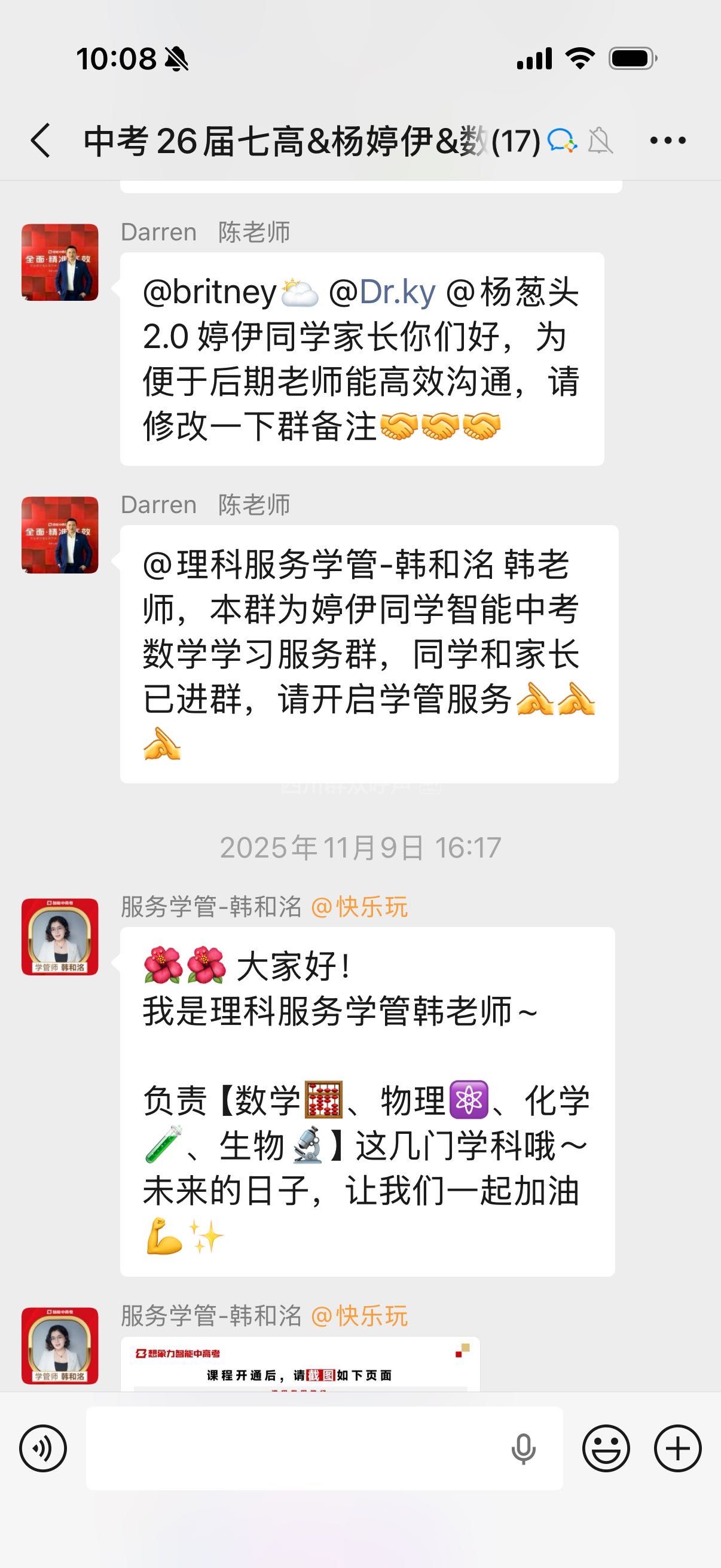Screen dimensions: 721x1568
Task: Open the three-dot chat menu
Action: [x=667, y=141]
